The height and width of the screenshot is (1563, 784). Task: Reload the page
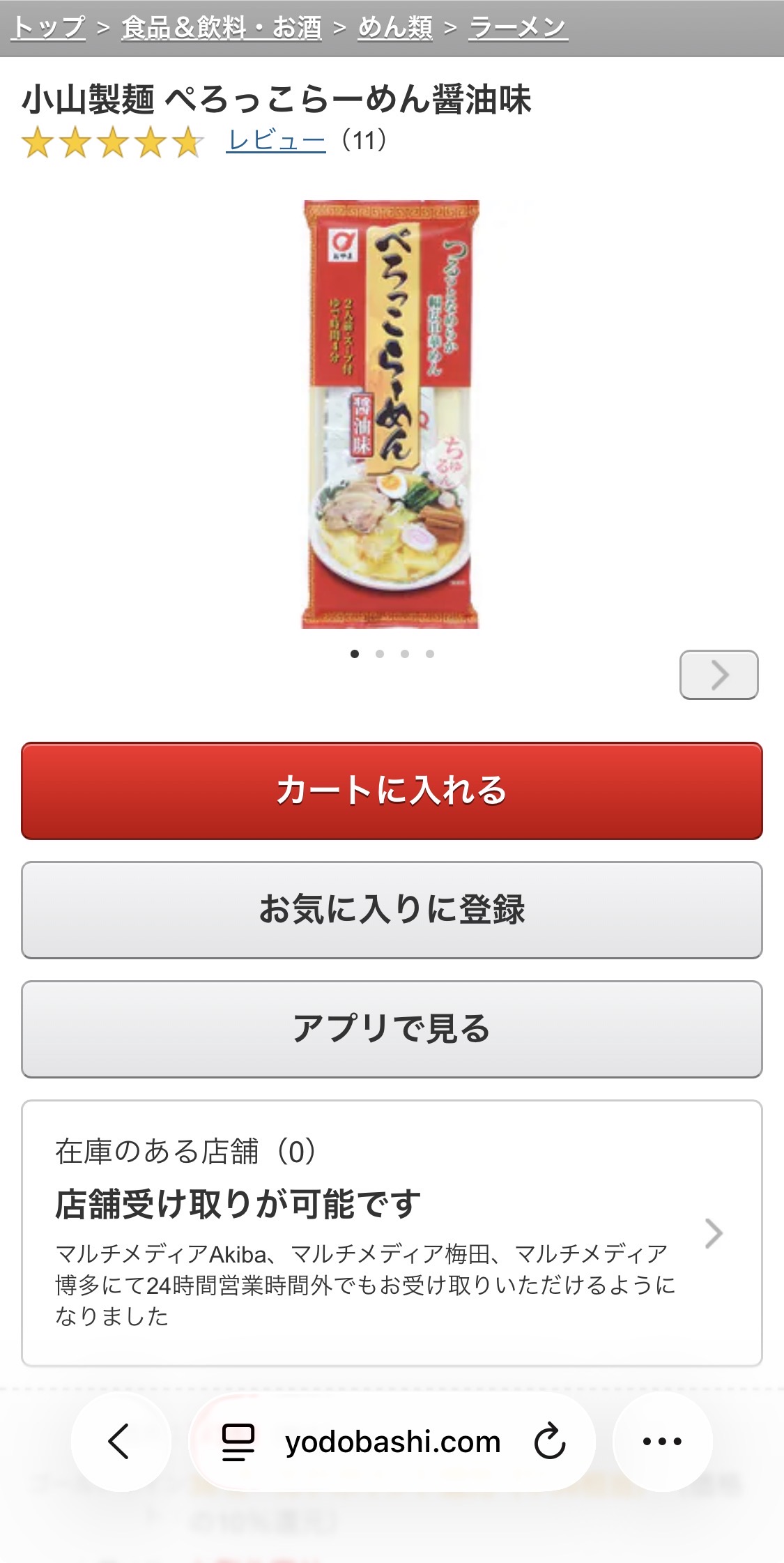[550, 1442]
